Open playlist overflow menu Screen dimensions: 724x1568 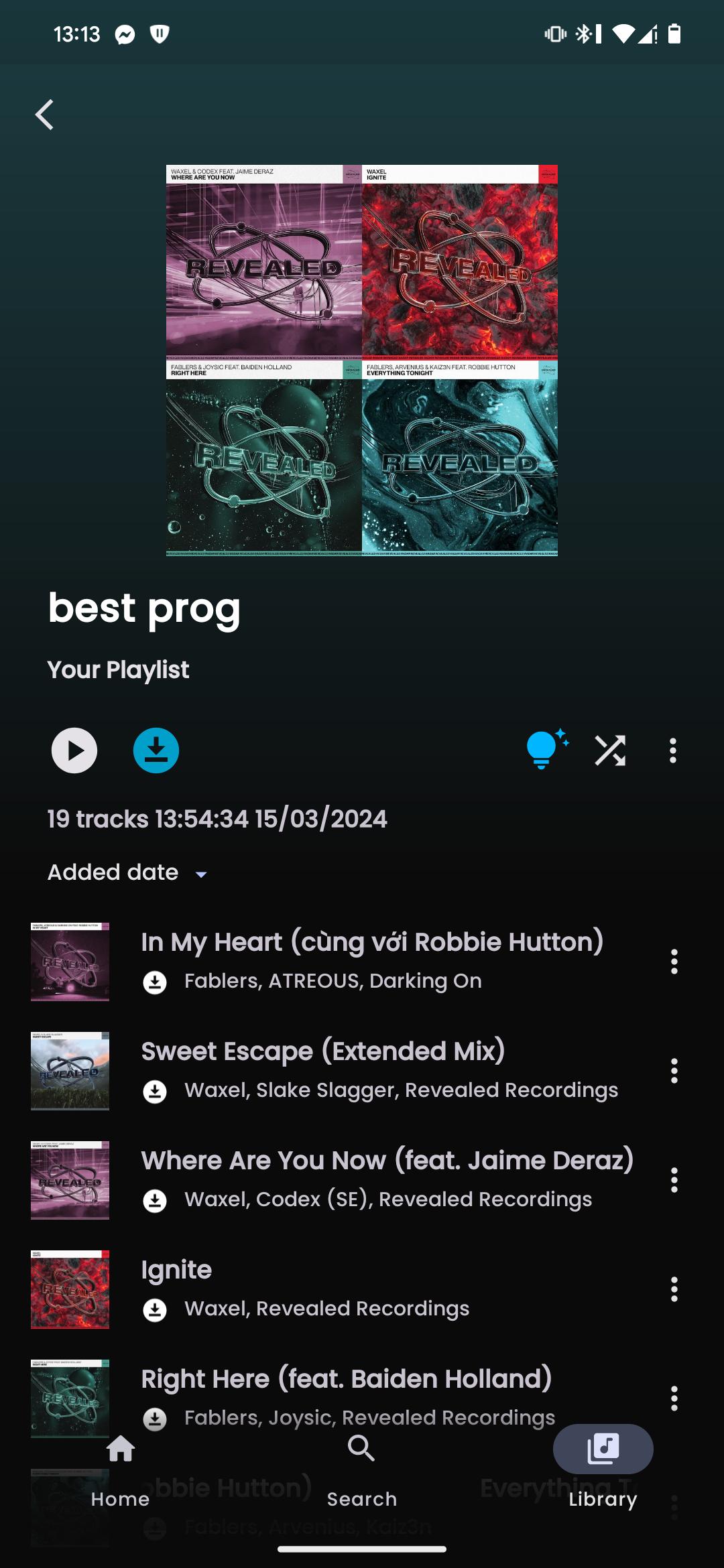pos(673,750)
